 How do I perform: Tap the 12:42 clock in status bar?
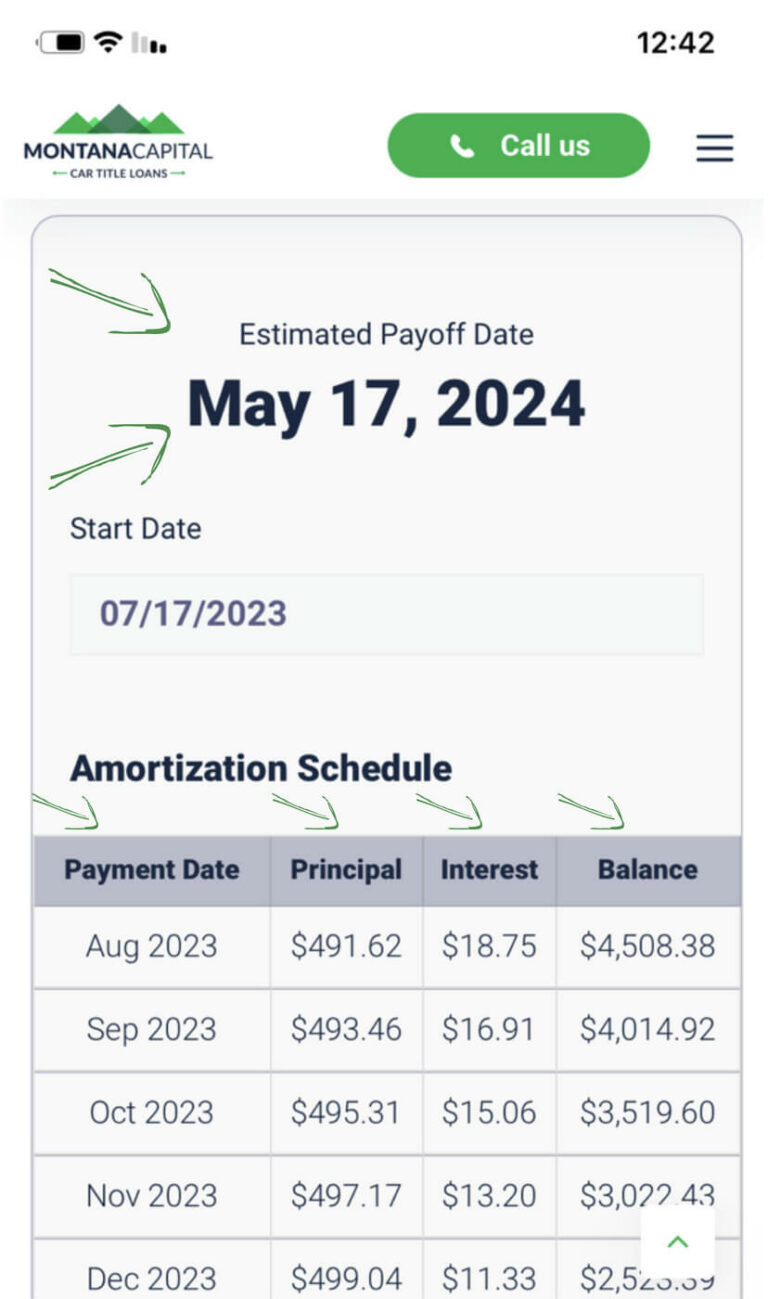click(677, 42)
